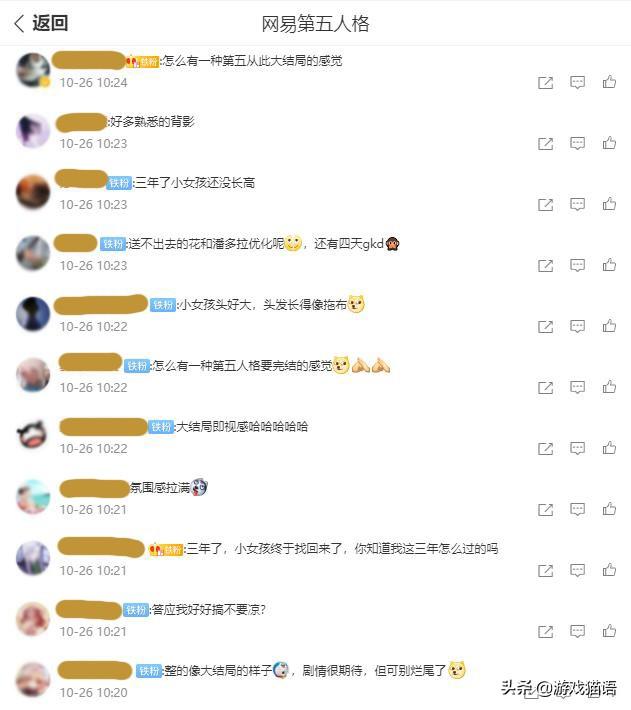
Task: Open avatar of 大结局即视感 commenter
Action: pyautogui.click(x=33, y=436)
